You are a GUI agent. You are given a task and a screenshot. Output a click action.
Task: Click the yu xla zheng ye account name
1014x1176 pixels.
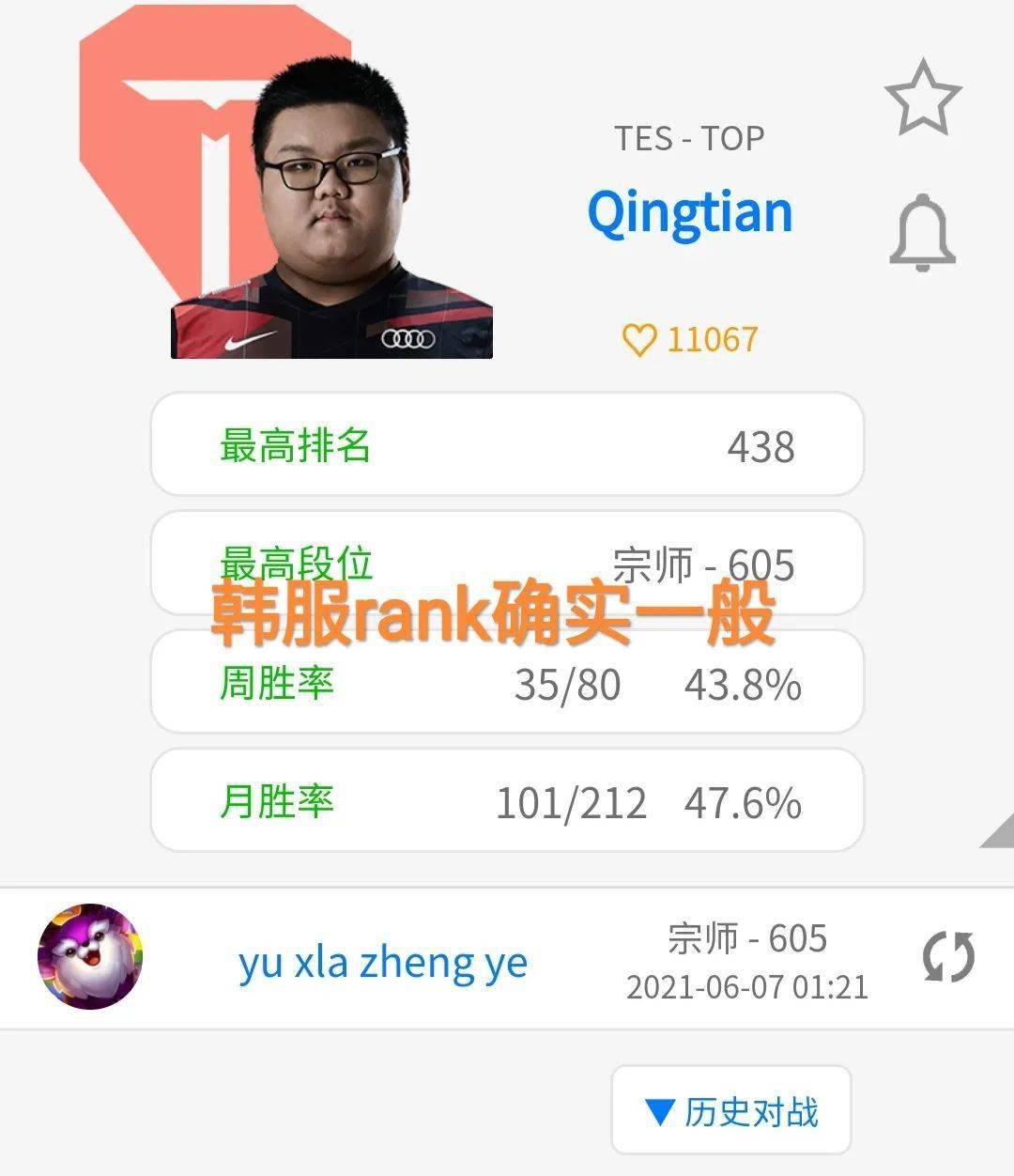tap(381, 961)
